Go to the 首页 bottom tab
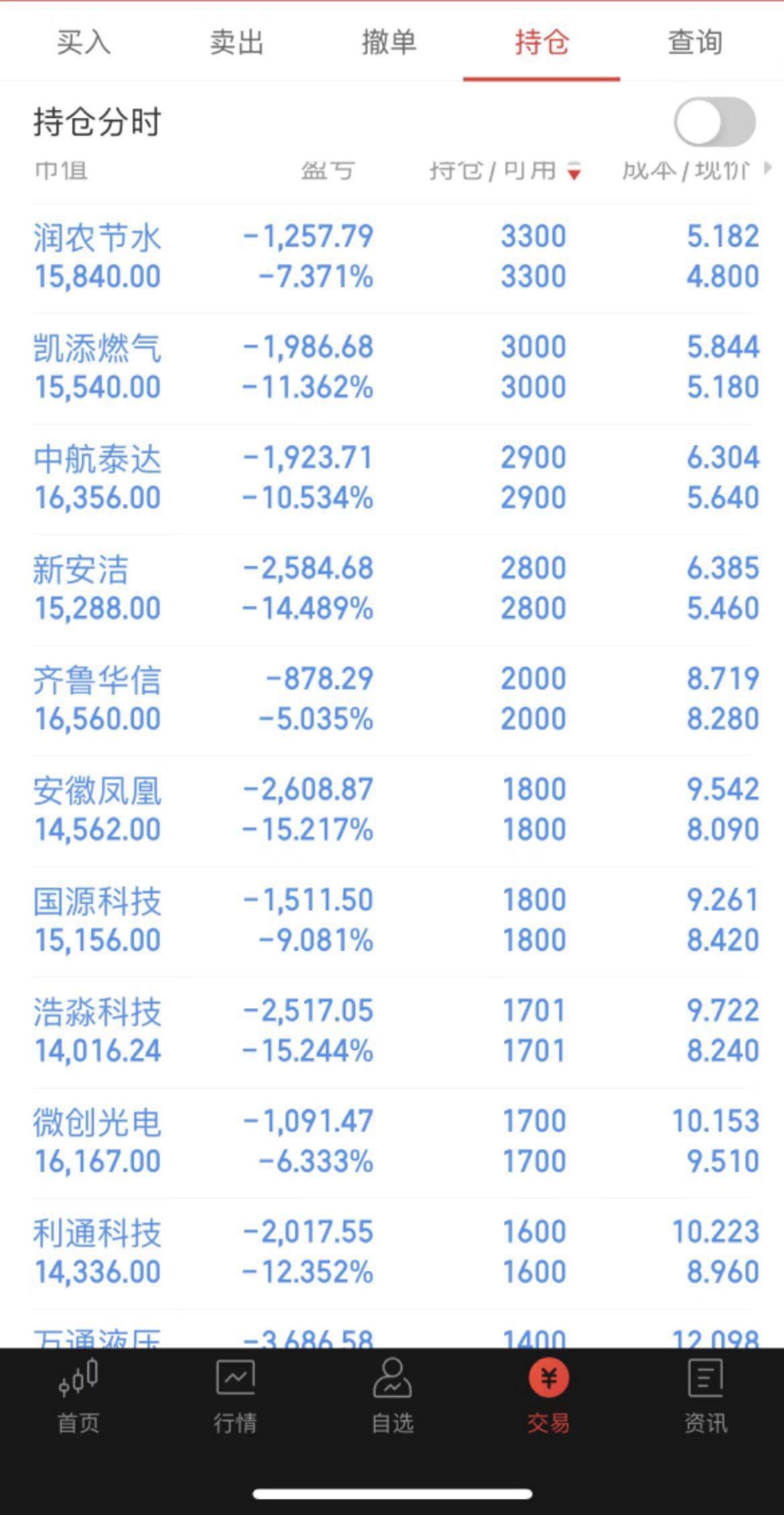 click(x=78, y=1396)
